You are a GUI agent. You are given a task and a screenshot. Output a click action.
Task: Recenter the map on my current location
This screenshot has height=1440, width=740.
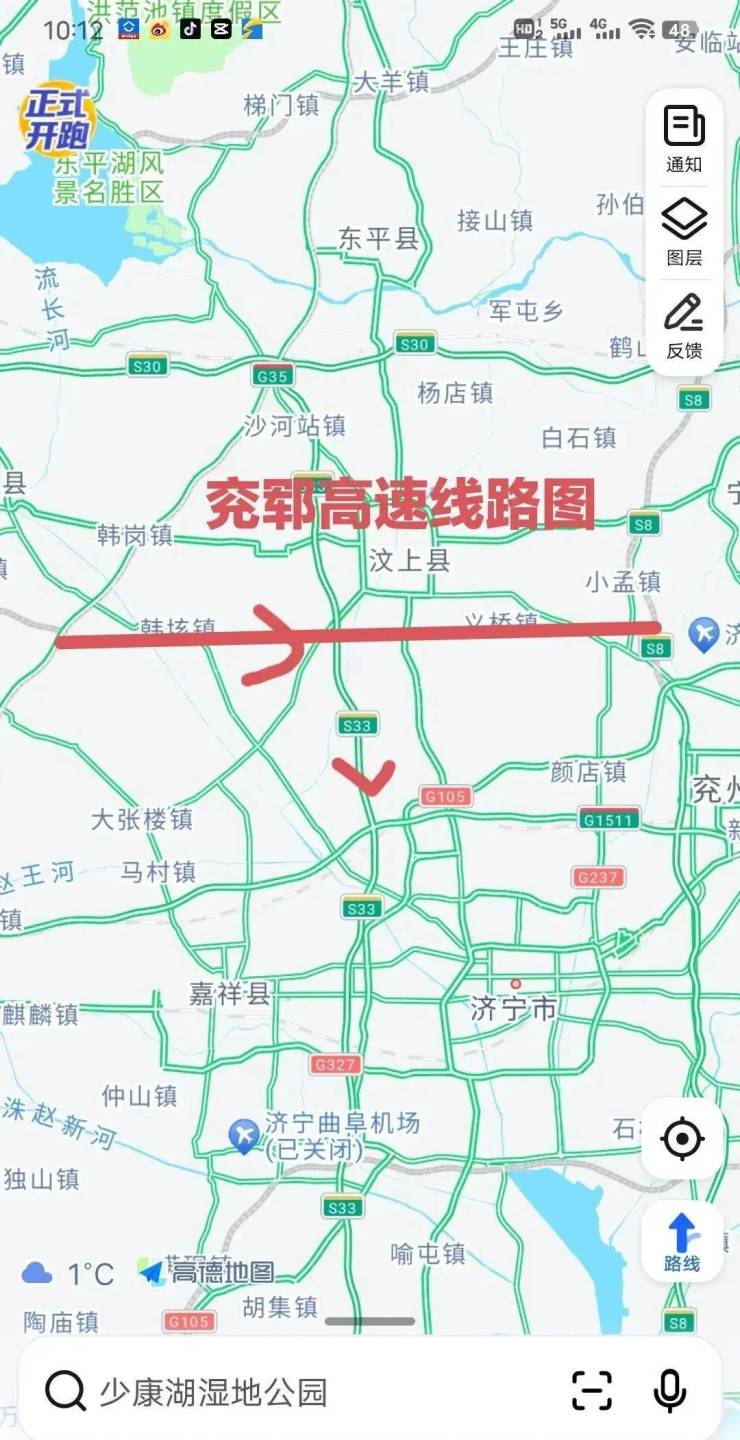point(683,1138)
